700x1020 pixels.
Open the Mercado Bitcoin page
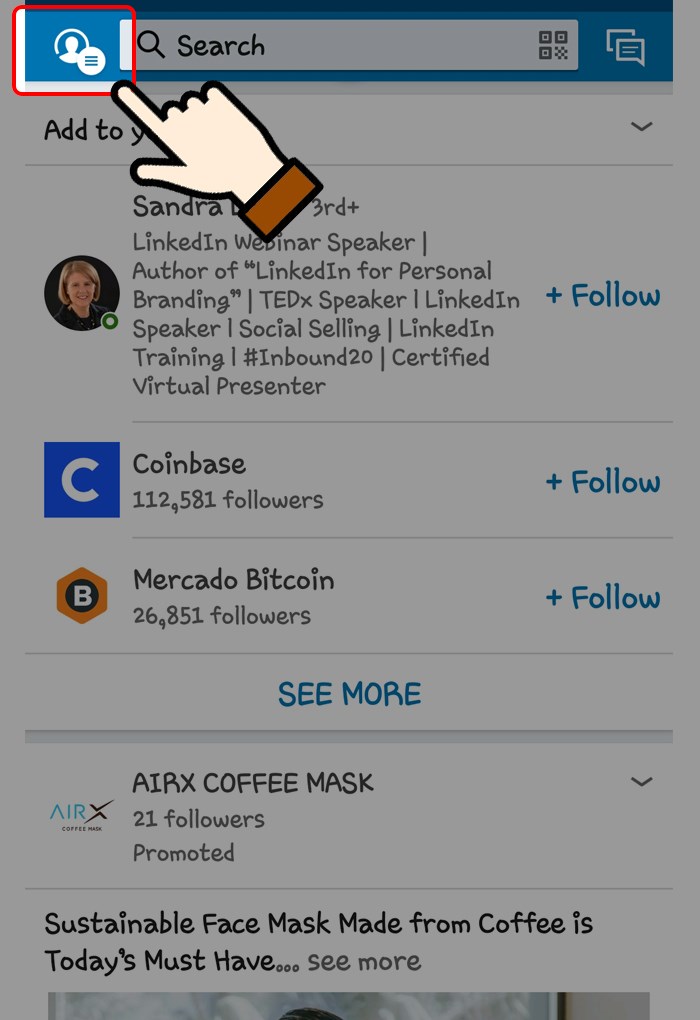click(x=233, y=580)
